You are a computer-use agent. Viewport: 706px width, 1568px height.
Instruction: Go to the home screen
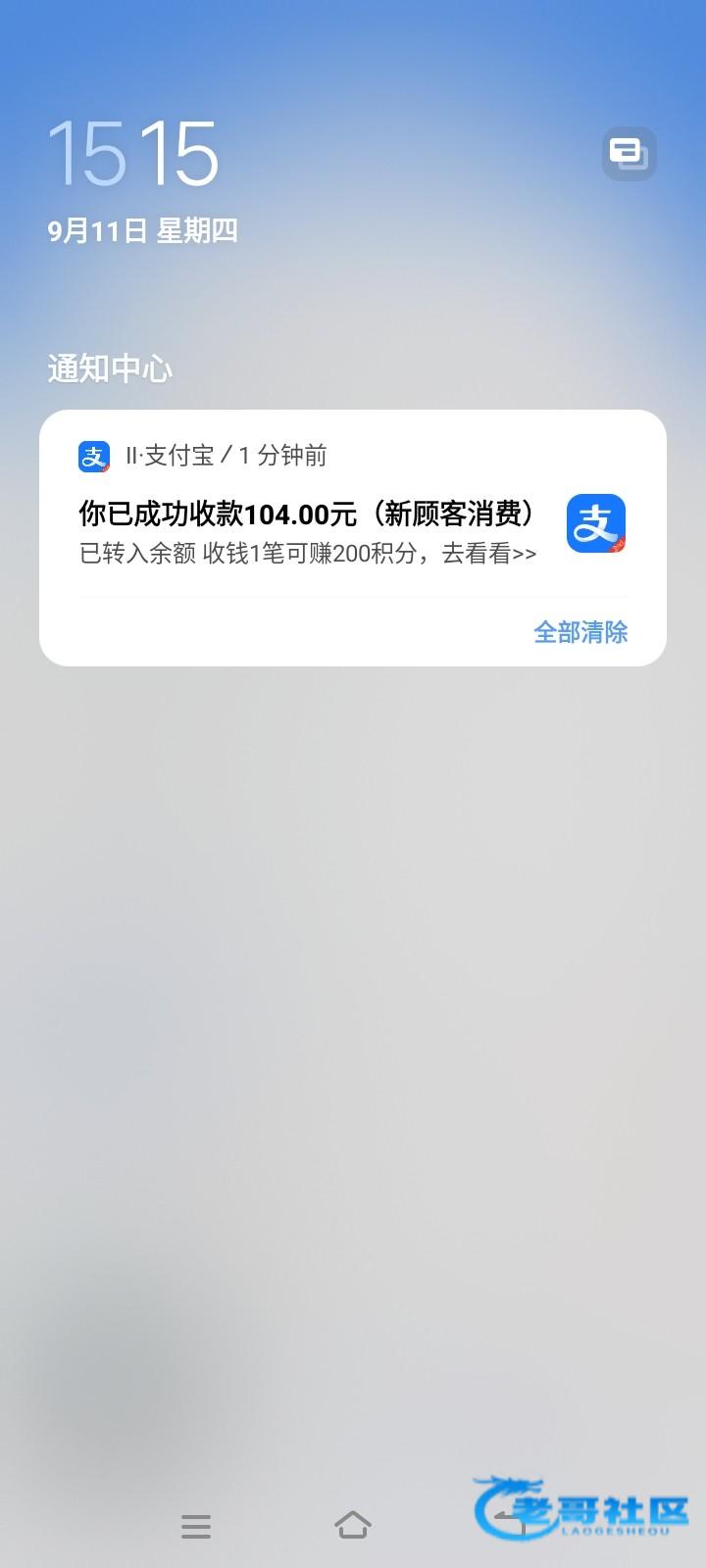352,1525
